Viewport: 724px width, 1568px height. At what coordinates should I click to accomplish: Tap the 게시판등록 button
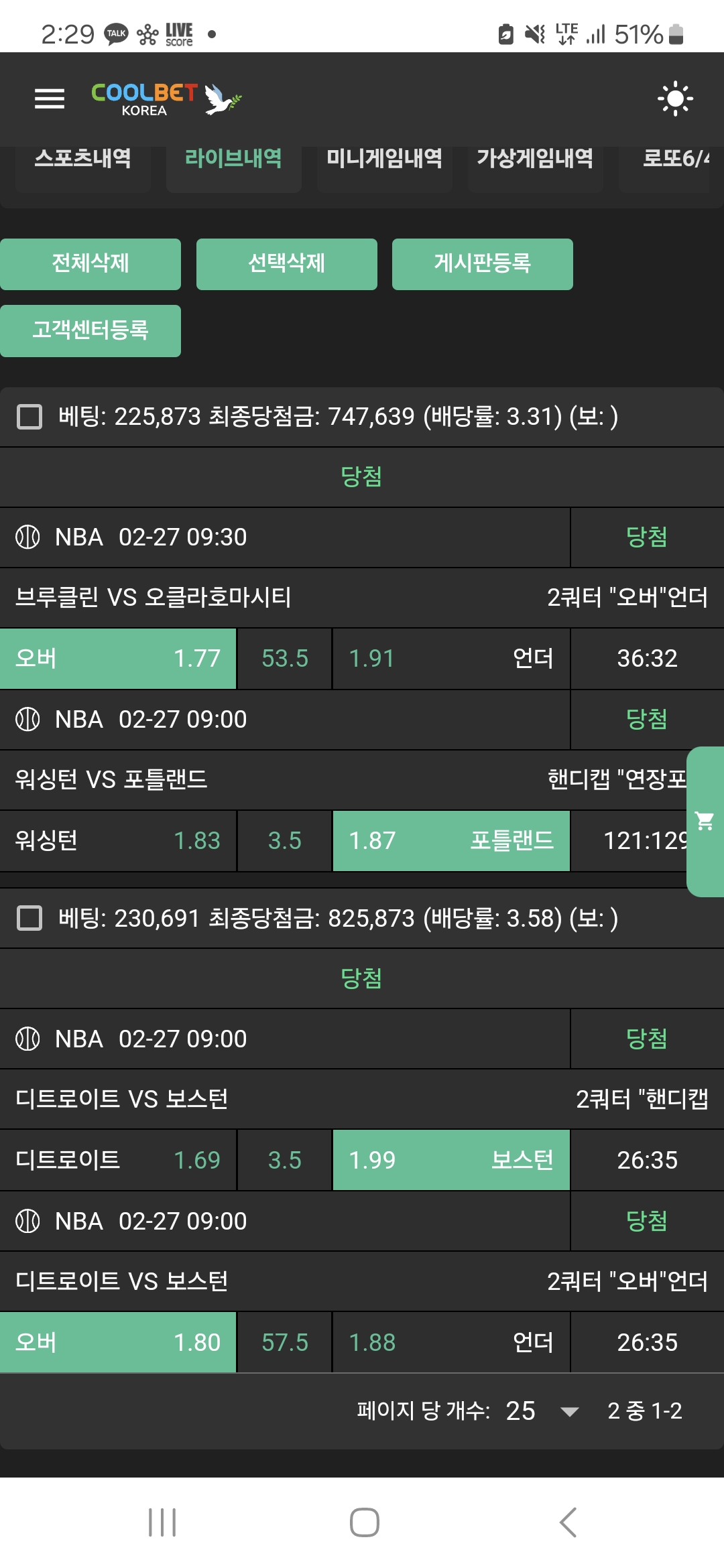pyautogui.click(x=482, y=264)
